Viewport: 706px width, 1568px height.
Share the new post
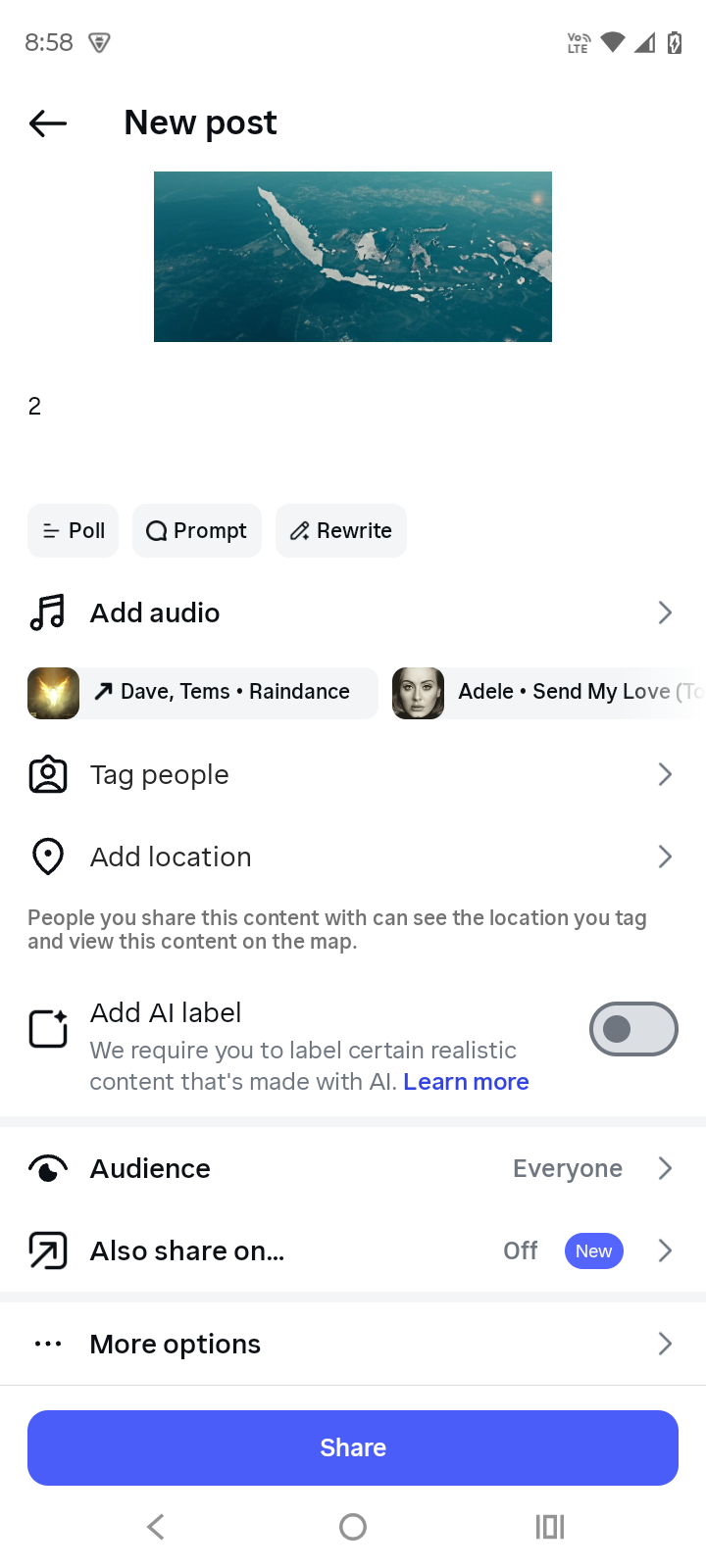353,1447
